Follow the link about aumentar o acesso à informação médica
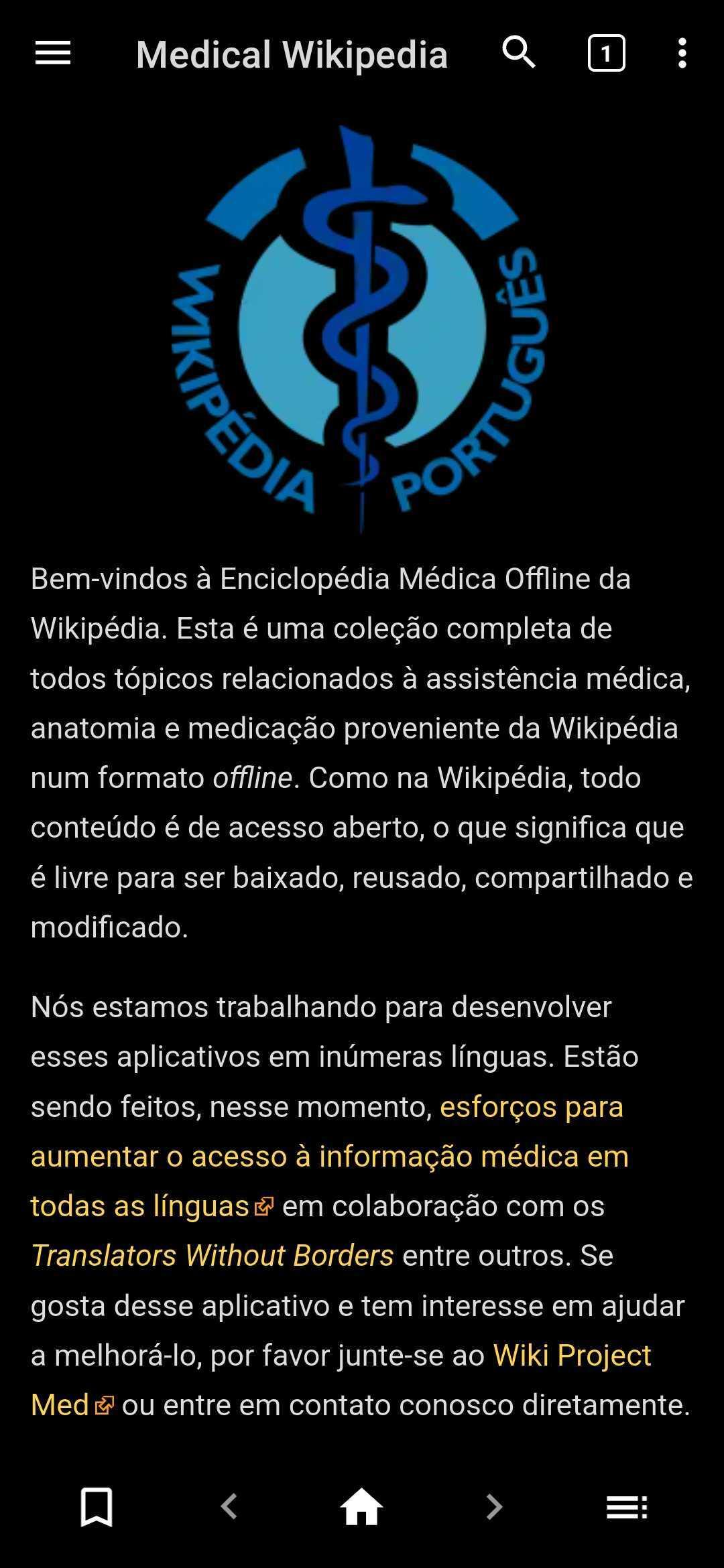 point(329,1157)
